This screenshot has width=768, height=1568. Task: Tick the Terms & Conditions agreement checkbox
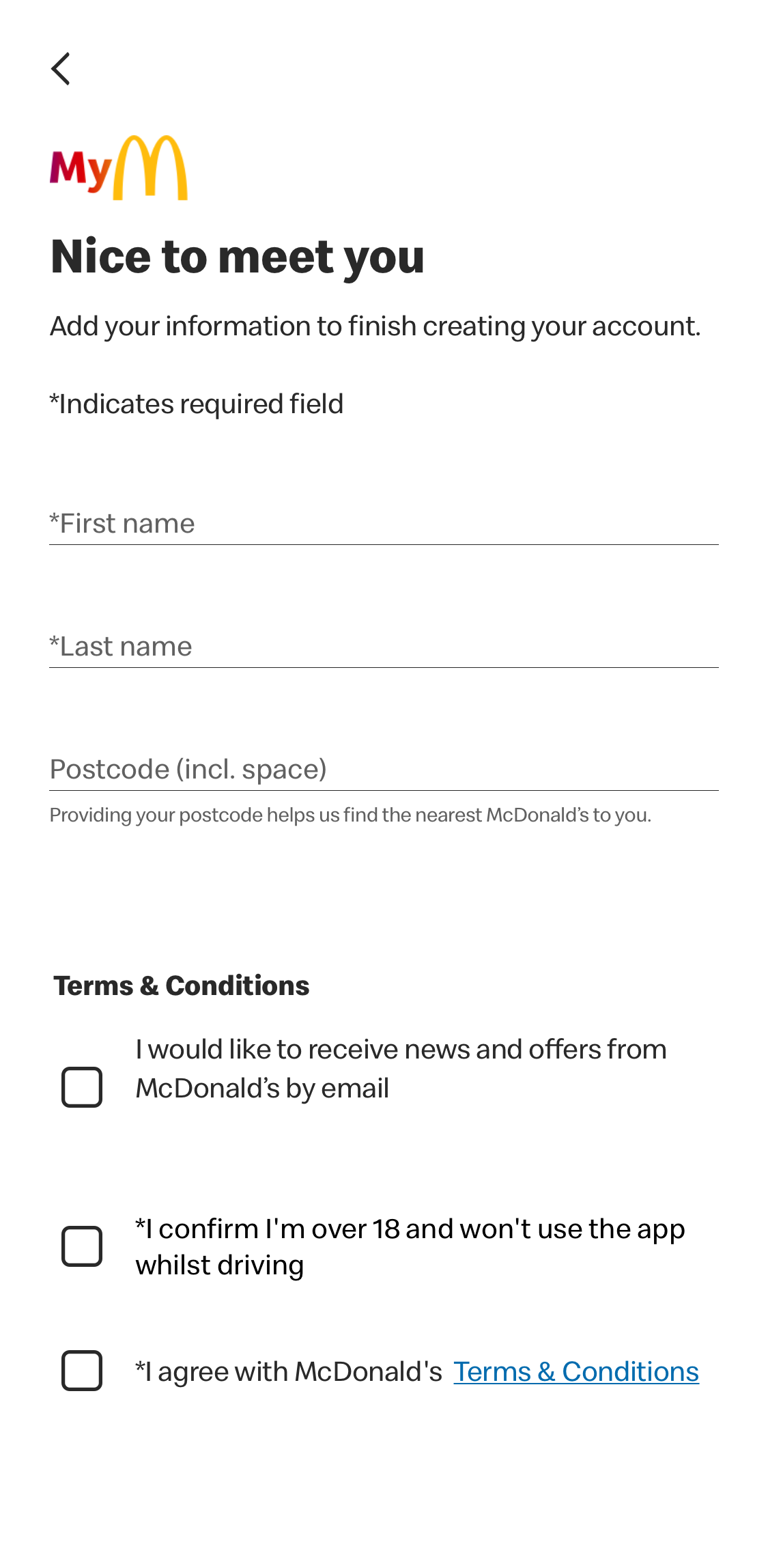[x=81, y=1371]
